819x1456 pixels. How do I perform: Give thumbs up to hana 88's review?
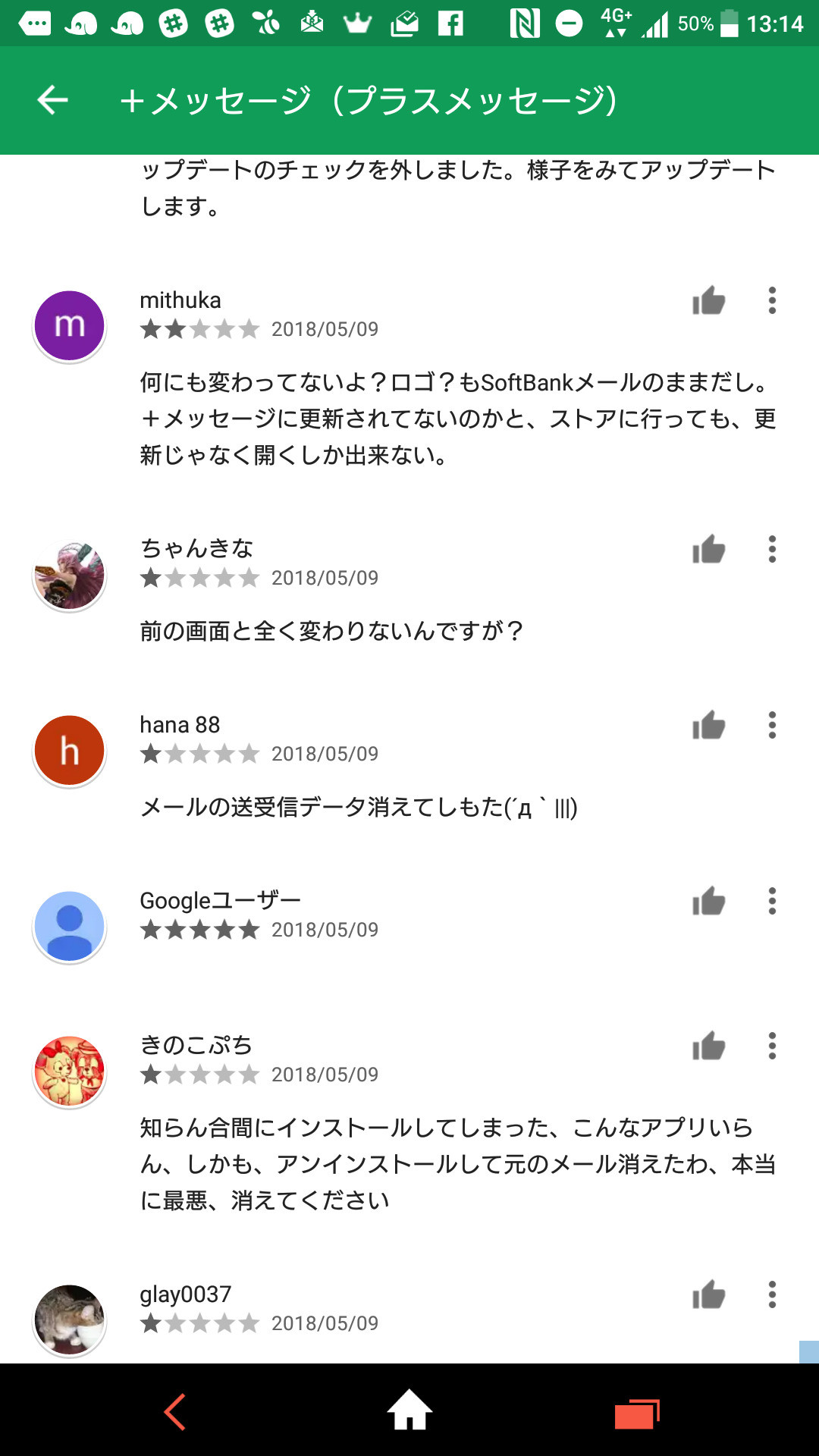point(709,726)
